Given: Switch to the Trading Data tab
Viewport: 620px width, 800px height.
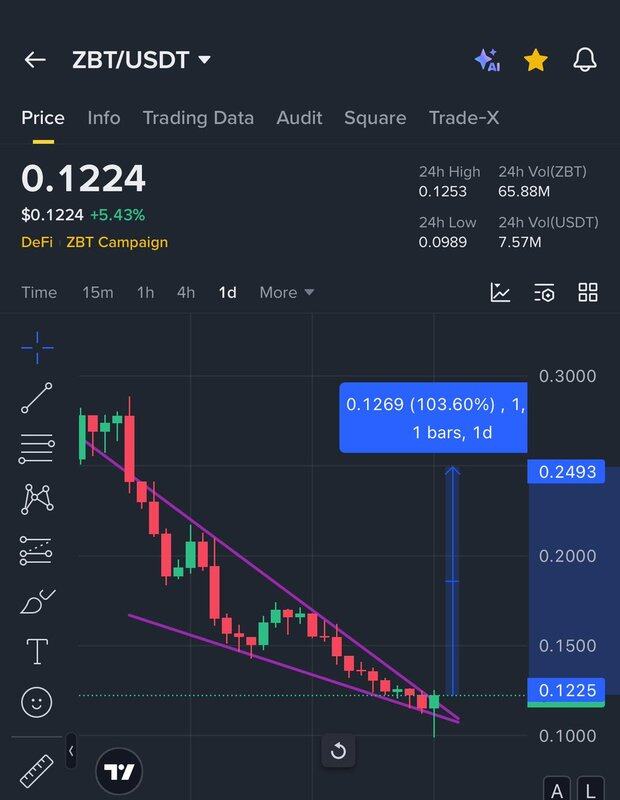Looking at the screenshot, I should [198, 118].
